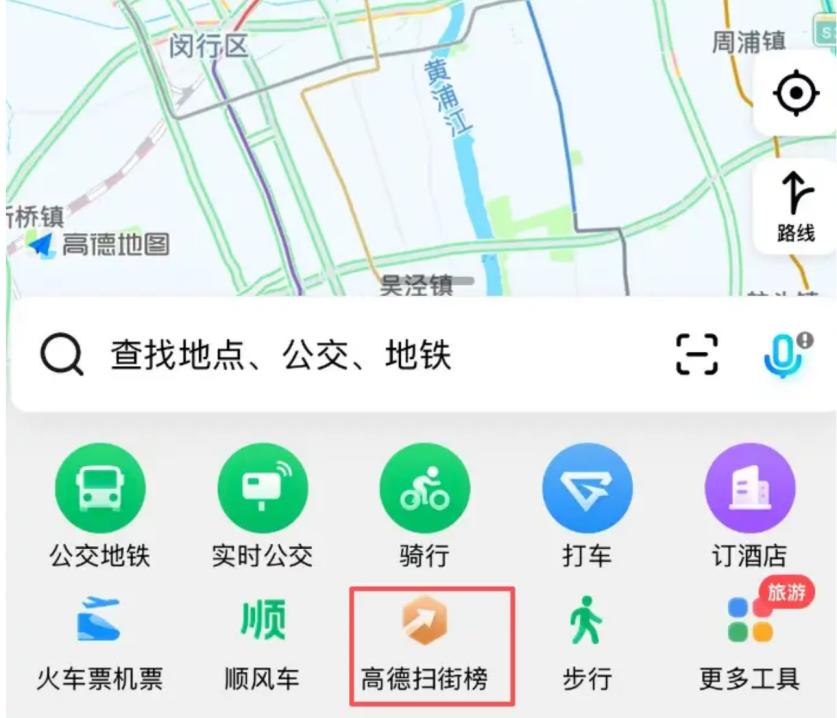
Task: Open the 路线 route planner
Action: pyautogui.click(x=795, y=206)
